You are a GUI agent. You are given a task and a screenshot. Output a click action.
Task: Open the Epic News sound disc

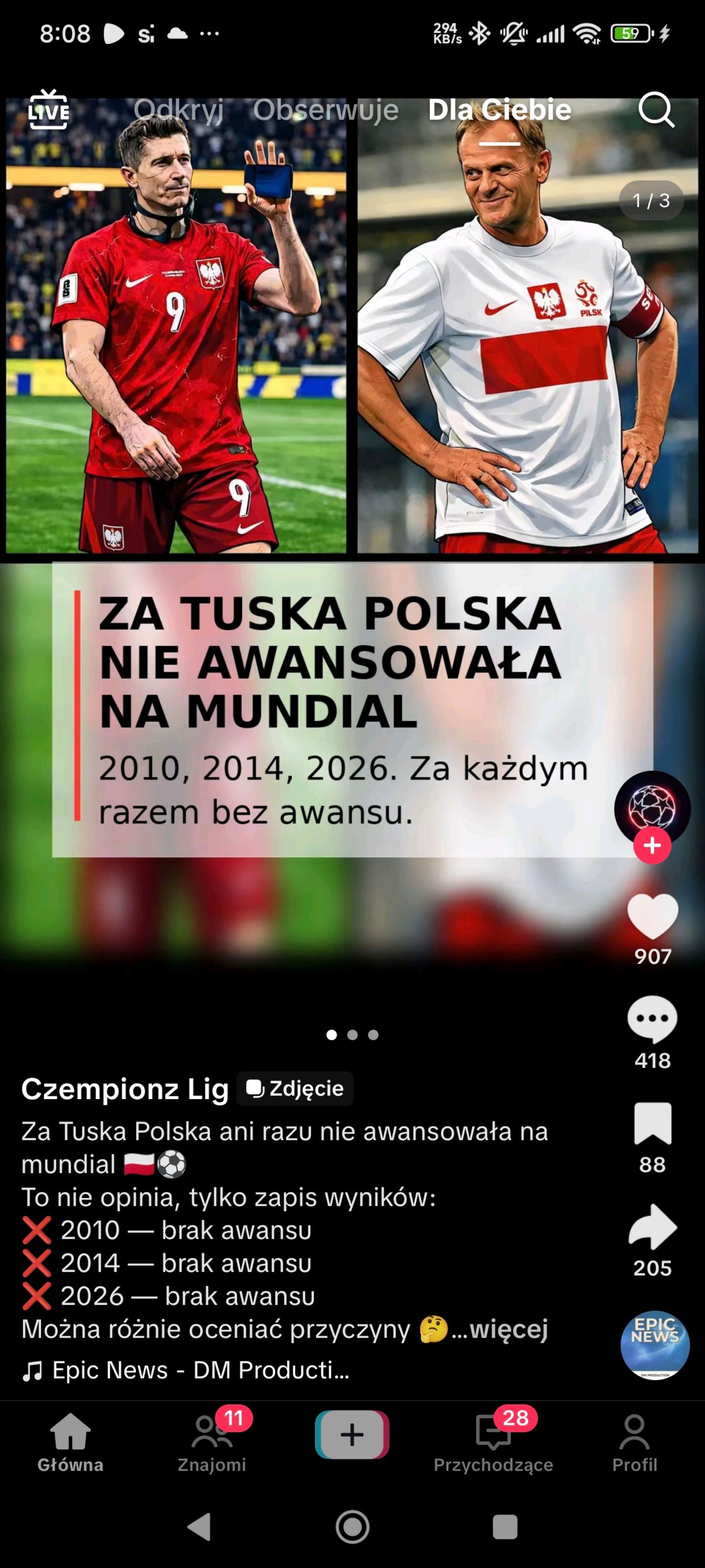654,1345
